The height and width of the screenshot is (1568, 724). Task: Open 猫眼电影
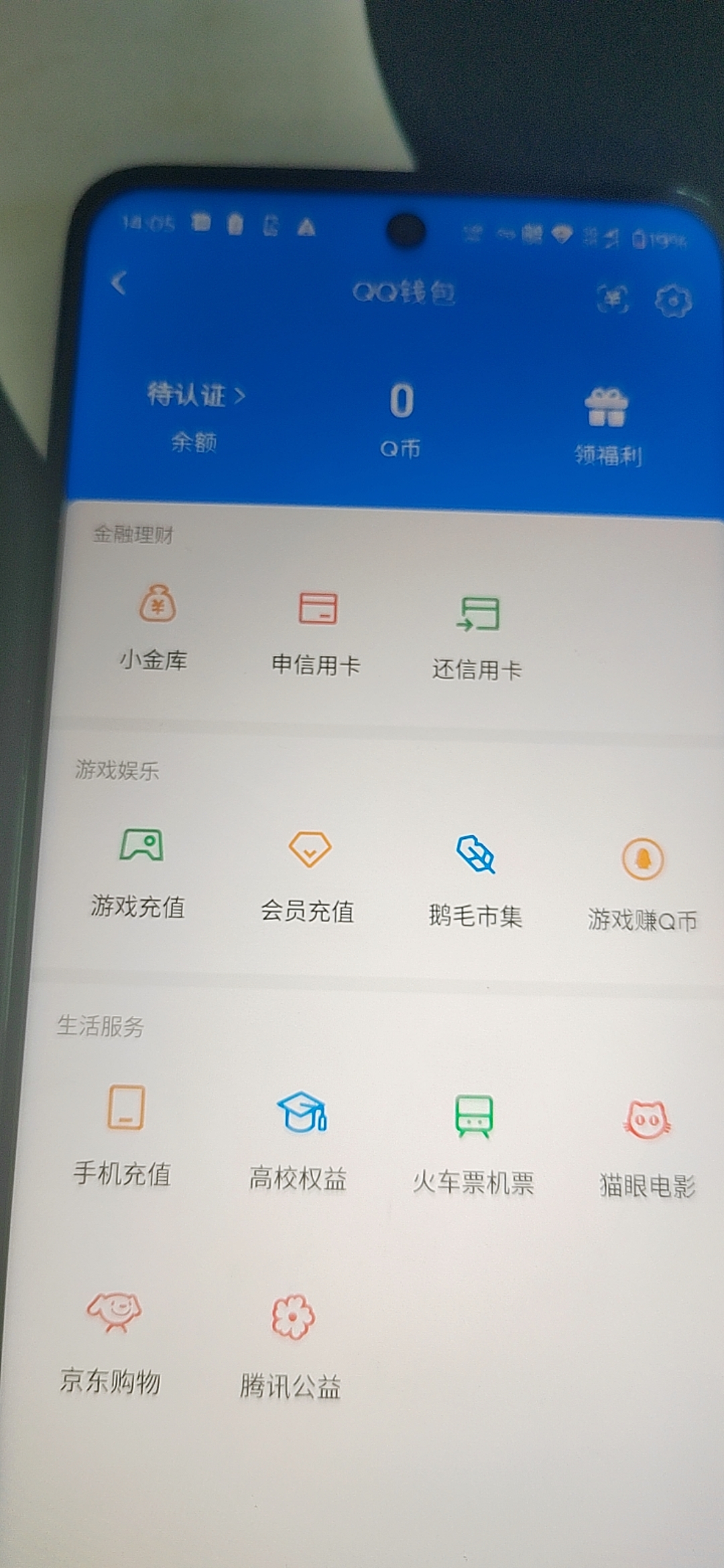pos(647,1149)
